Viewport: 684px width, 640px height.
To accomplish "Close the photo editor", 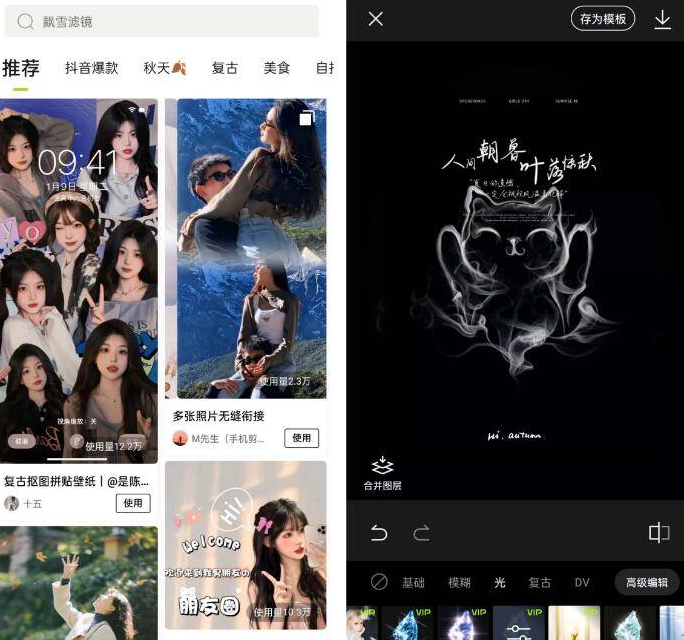I will 376,19.
